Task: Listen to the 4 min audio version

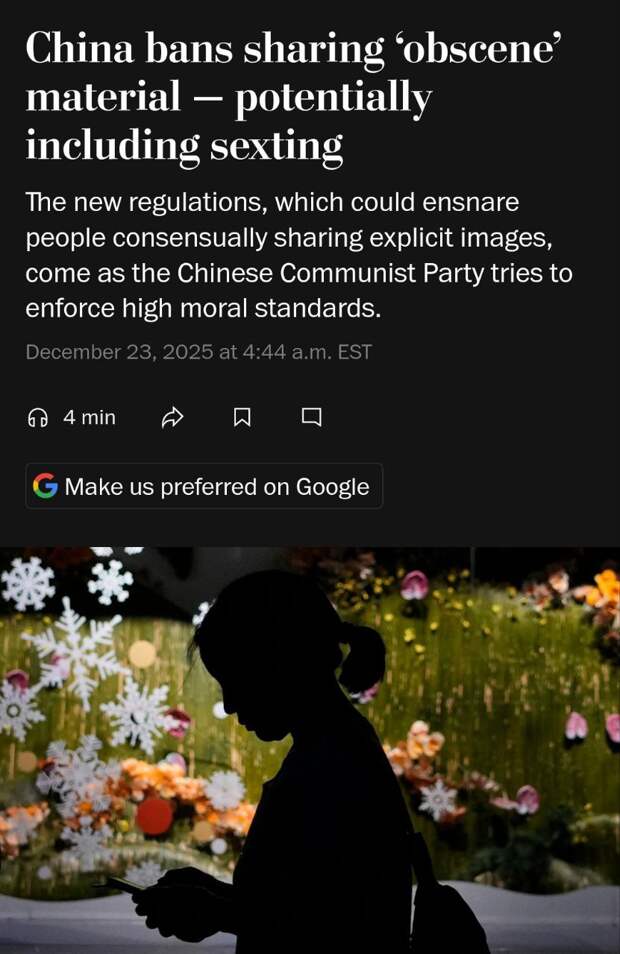Action: point(71,417)
